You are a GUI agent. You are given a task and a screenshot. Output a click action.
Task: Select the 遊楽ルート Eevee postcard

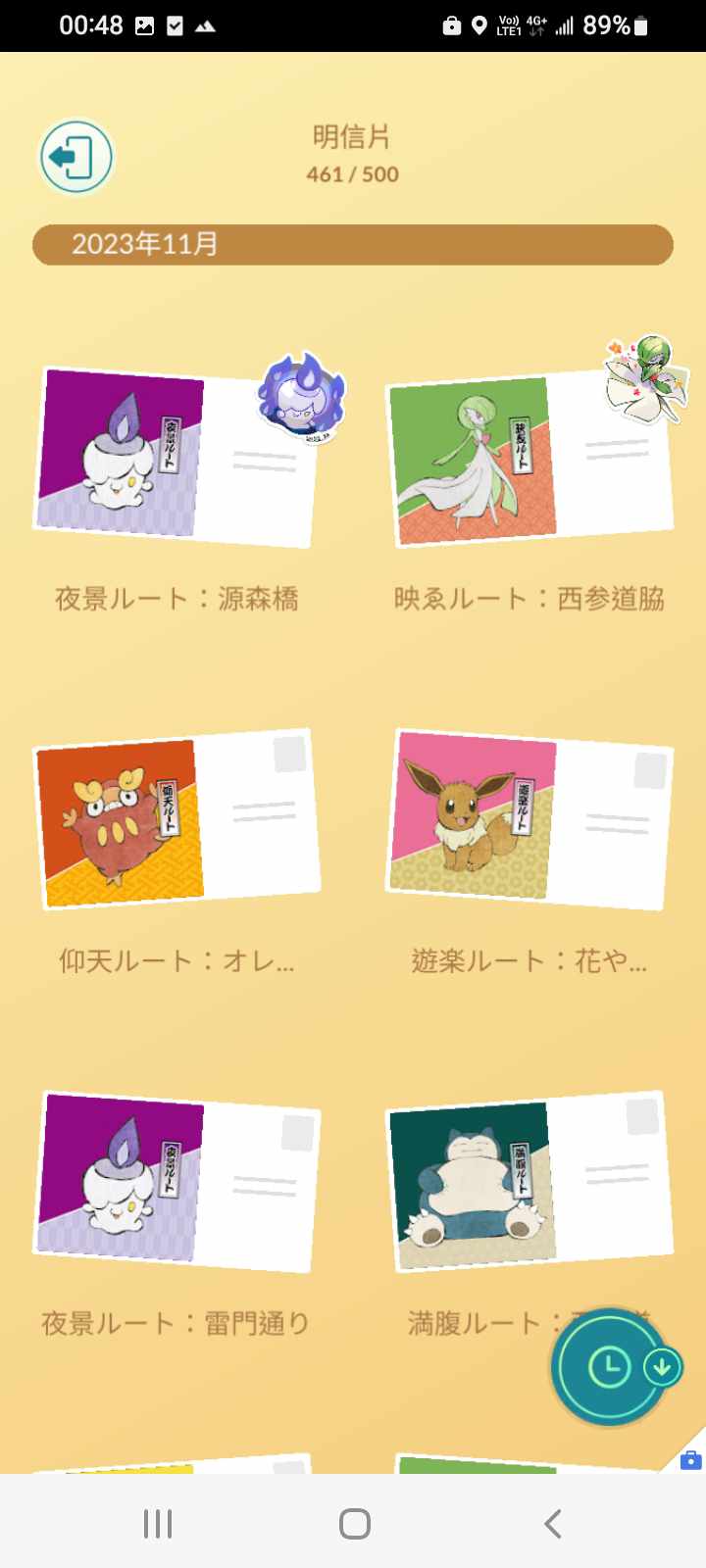pos(529,819)
